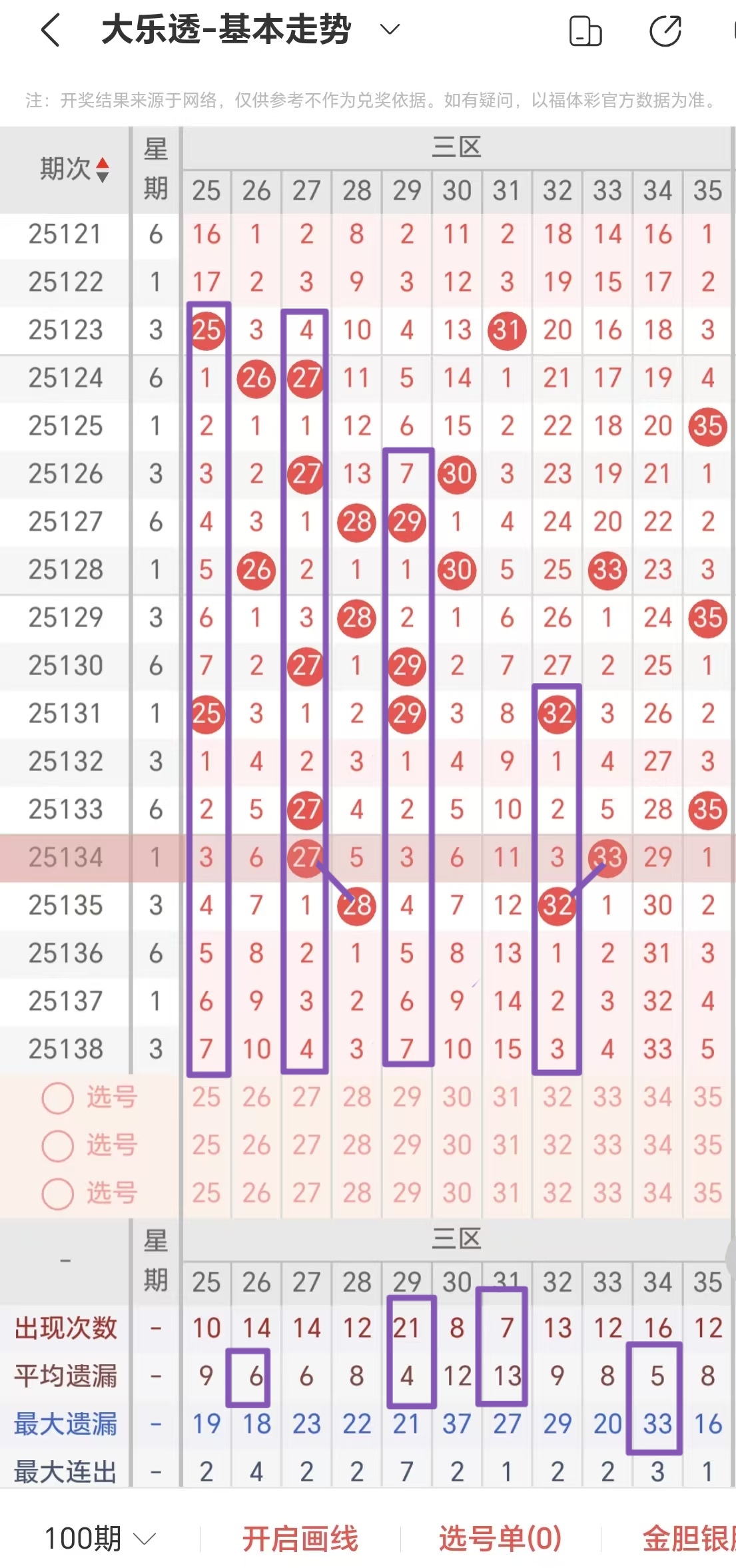Tap the red circled 25 in row 25131
Screen dimensions: 736x1568
point(206,712)
